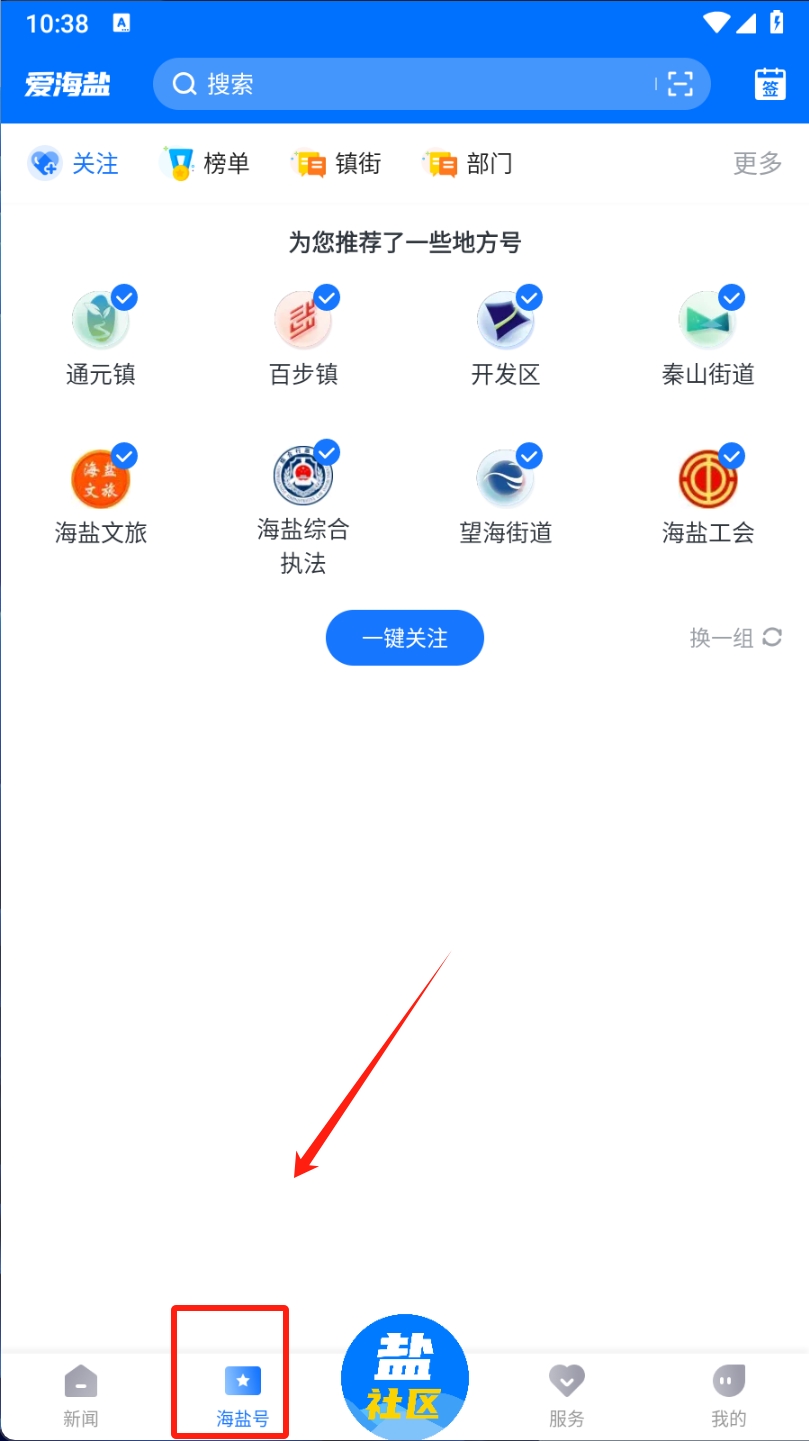809x1441 pixels.
Task: Open the search box
Action: 400,84
